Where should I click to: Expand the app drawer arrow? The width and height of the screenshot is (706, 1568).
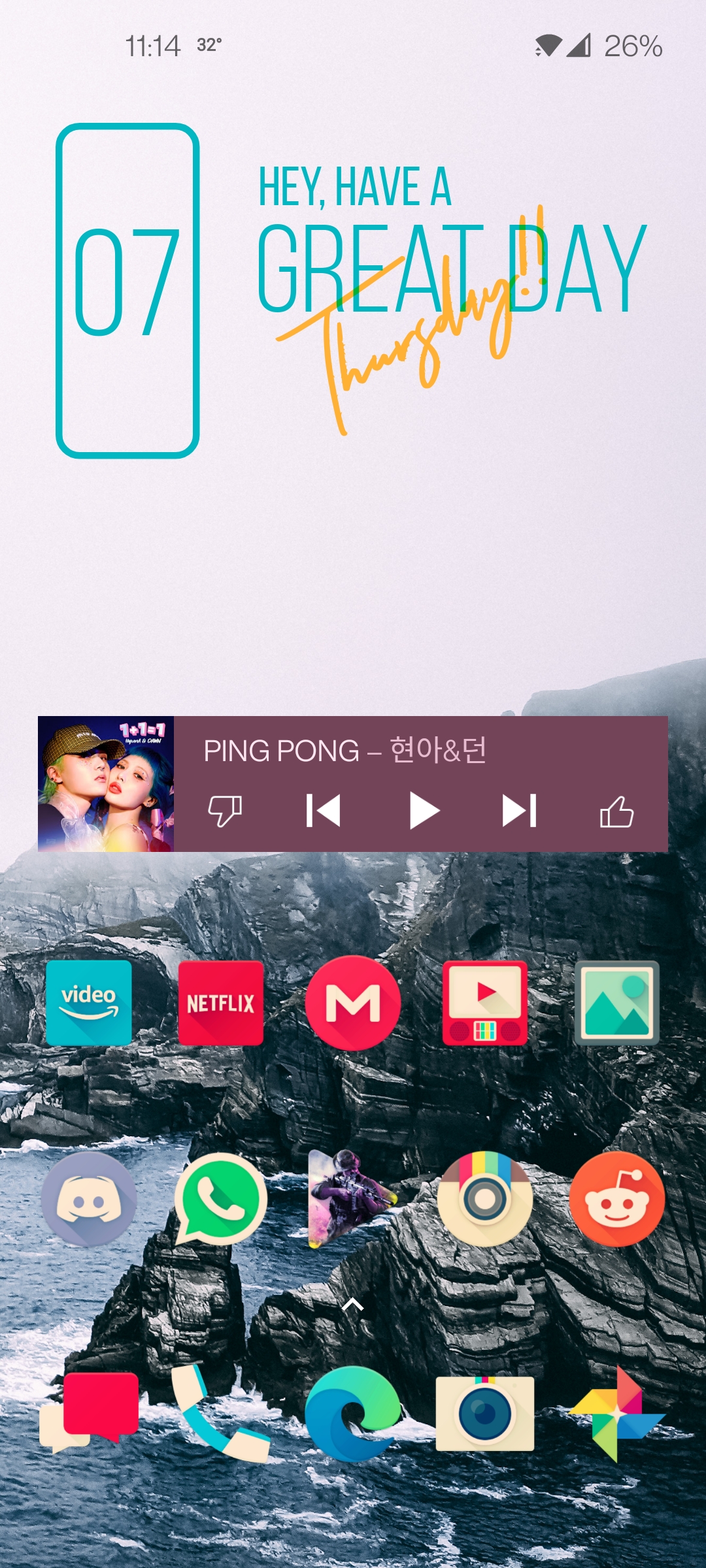pos(353,1305)
